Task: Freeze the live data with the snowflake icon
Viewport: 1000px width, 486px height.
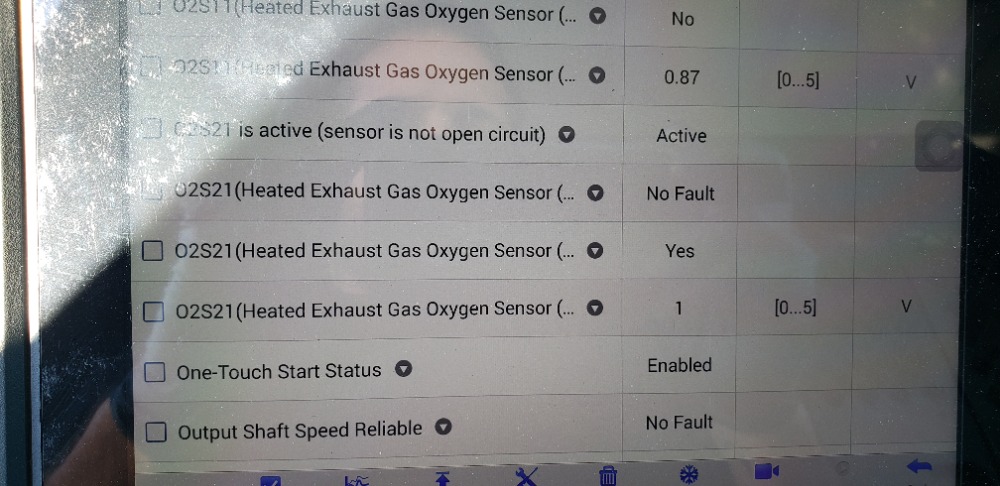Action: (689, 474)
